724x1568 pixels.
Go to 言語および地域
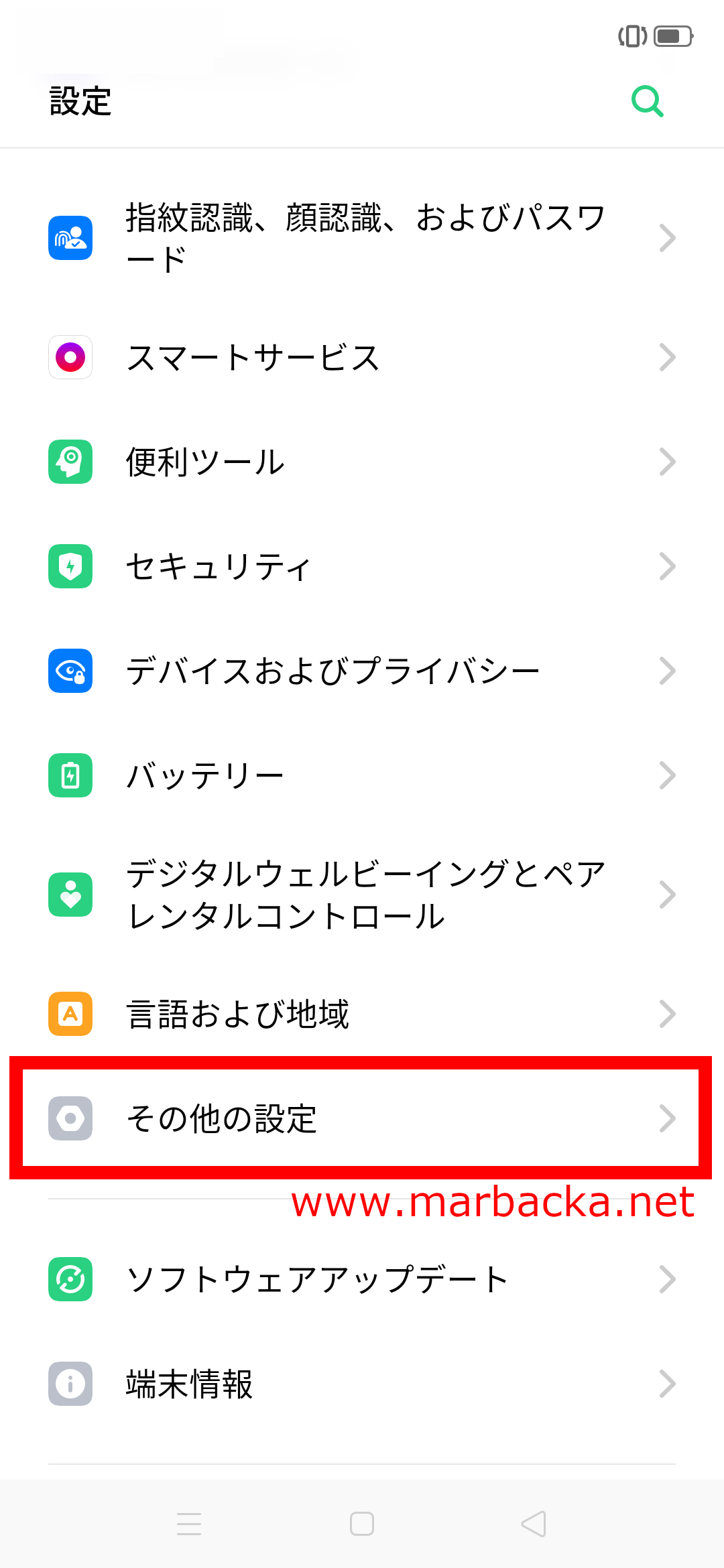362,1014
